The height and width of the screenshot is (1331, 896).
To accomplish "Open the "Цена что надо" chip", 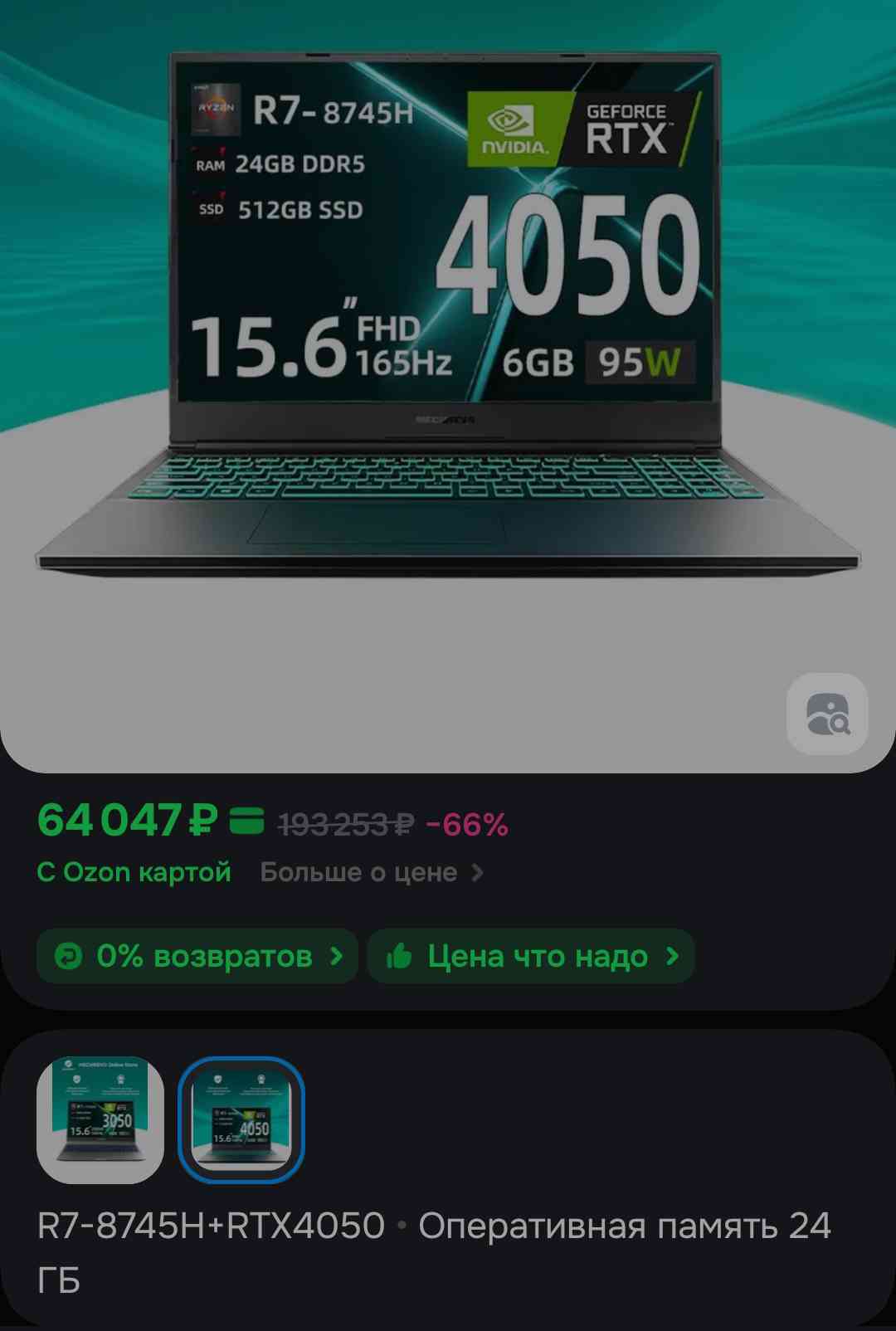I will point(531,957).
